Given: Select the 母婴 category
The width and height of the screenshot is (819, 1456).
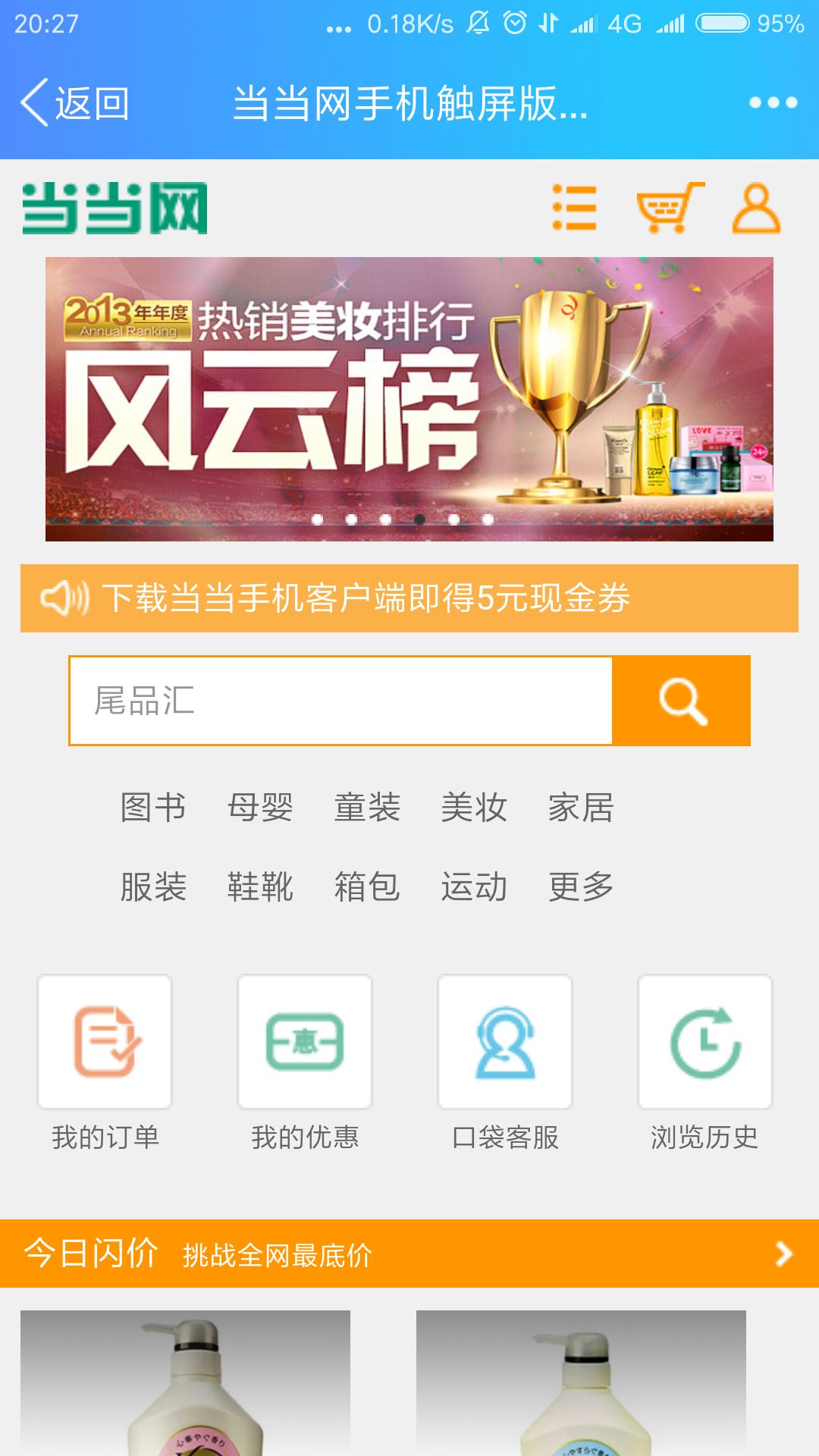Looking at the screenshot, I should point(260,808).
